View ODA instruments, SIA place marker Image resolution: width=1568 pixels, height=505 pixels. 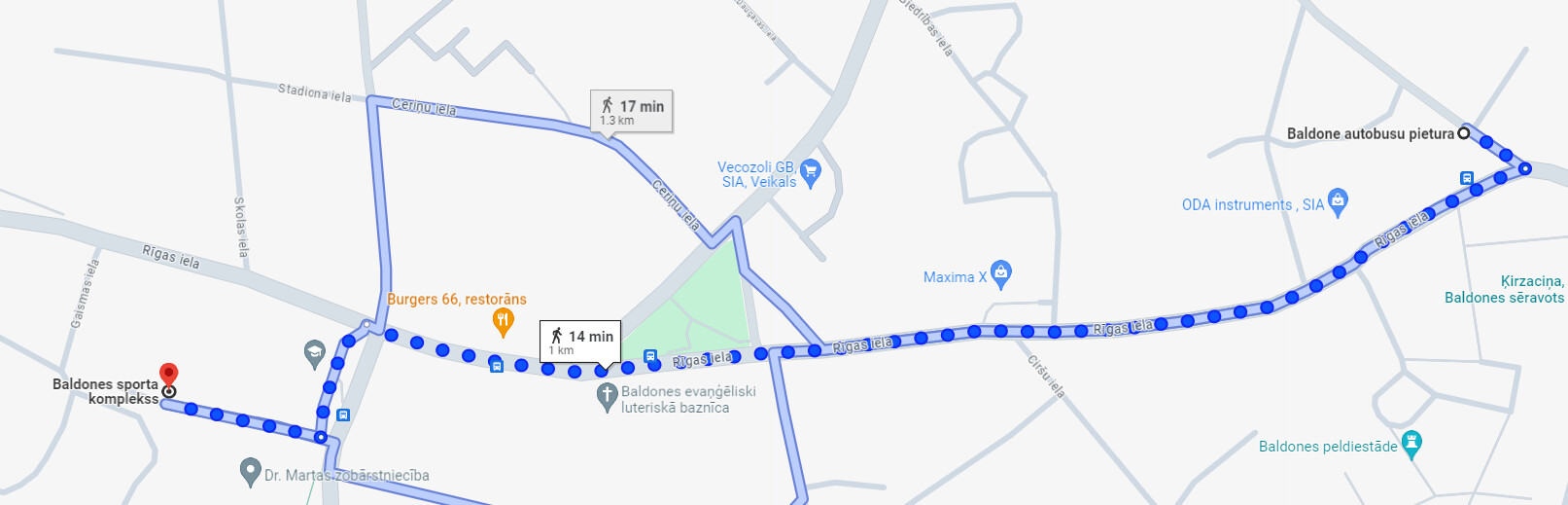(x=1338, y=201)
